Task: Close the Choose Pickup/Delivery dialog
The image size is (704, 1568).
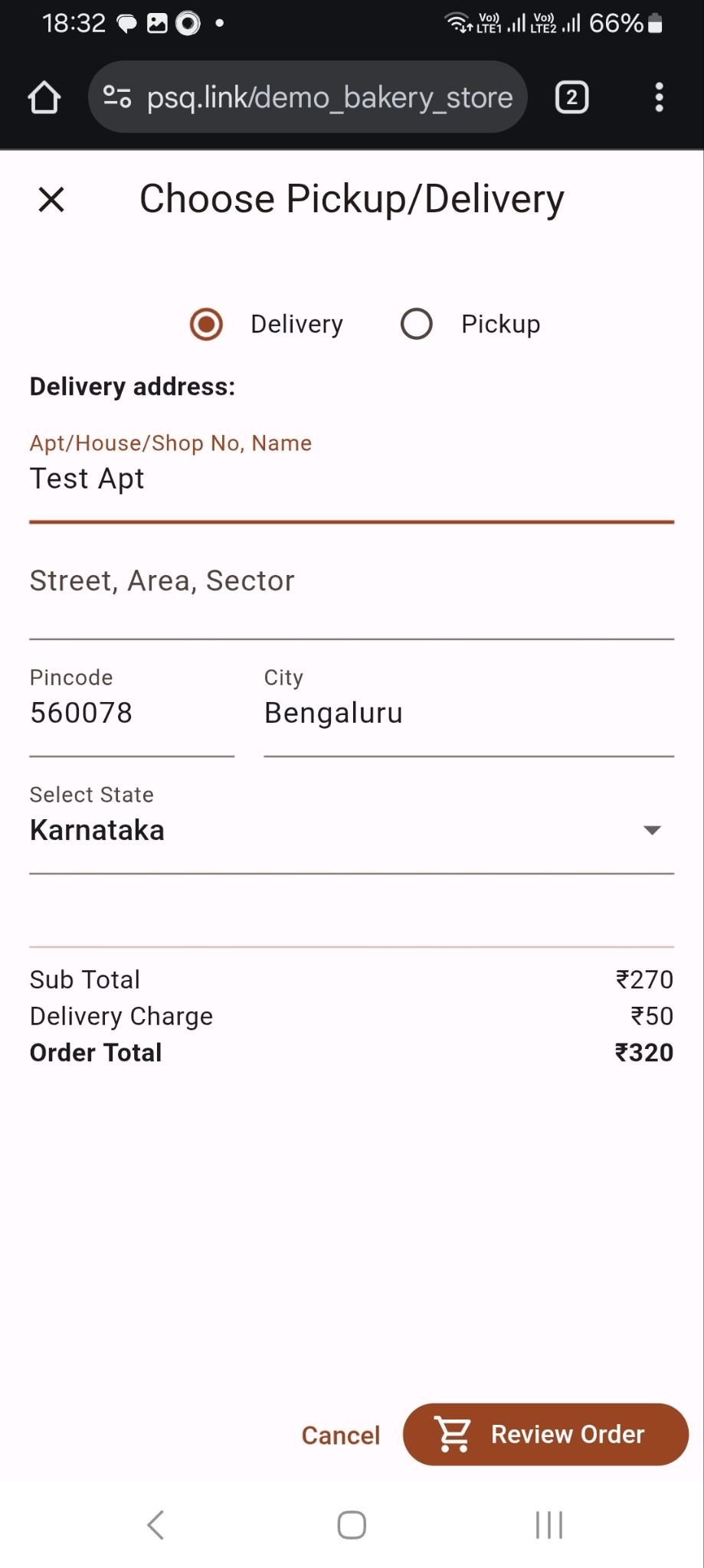Action: pyautogui.click(x=51, y=200)
